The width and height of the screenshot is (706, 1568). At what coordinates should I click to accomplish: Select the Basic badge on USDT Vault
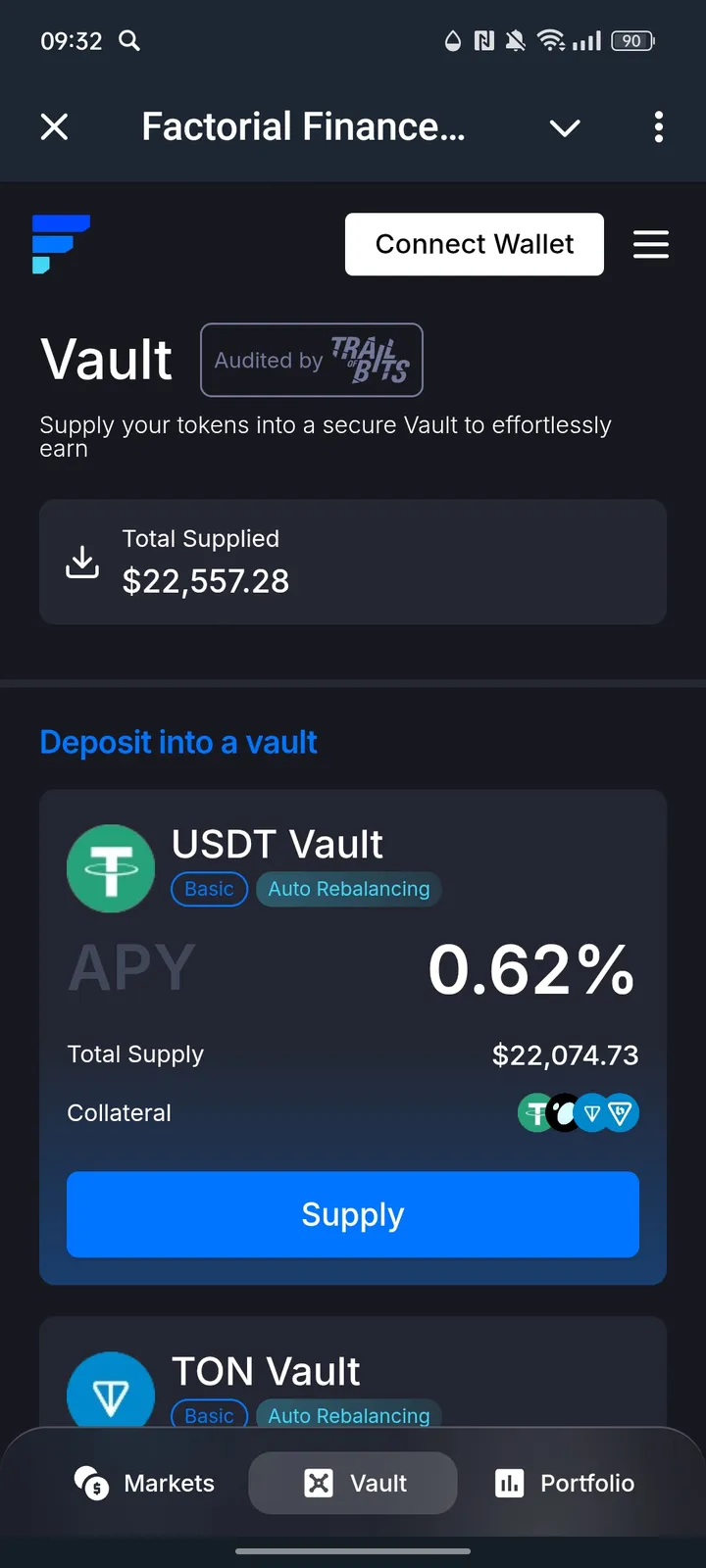coord(209,889)
